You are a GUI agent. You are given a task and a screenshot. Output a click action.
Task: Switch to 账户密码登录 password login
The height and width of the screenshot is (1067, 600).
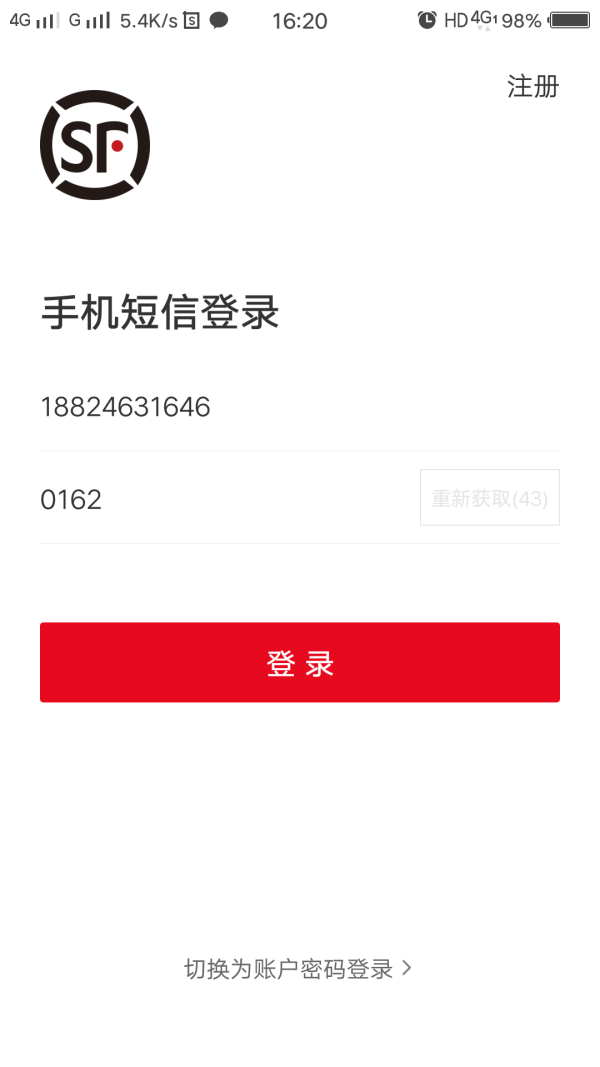click(298, 968)
